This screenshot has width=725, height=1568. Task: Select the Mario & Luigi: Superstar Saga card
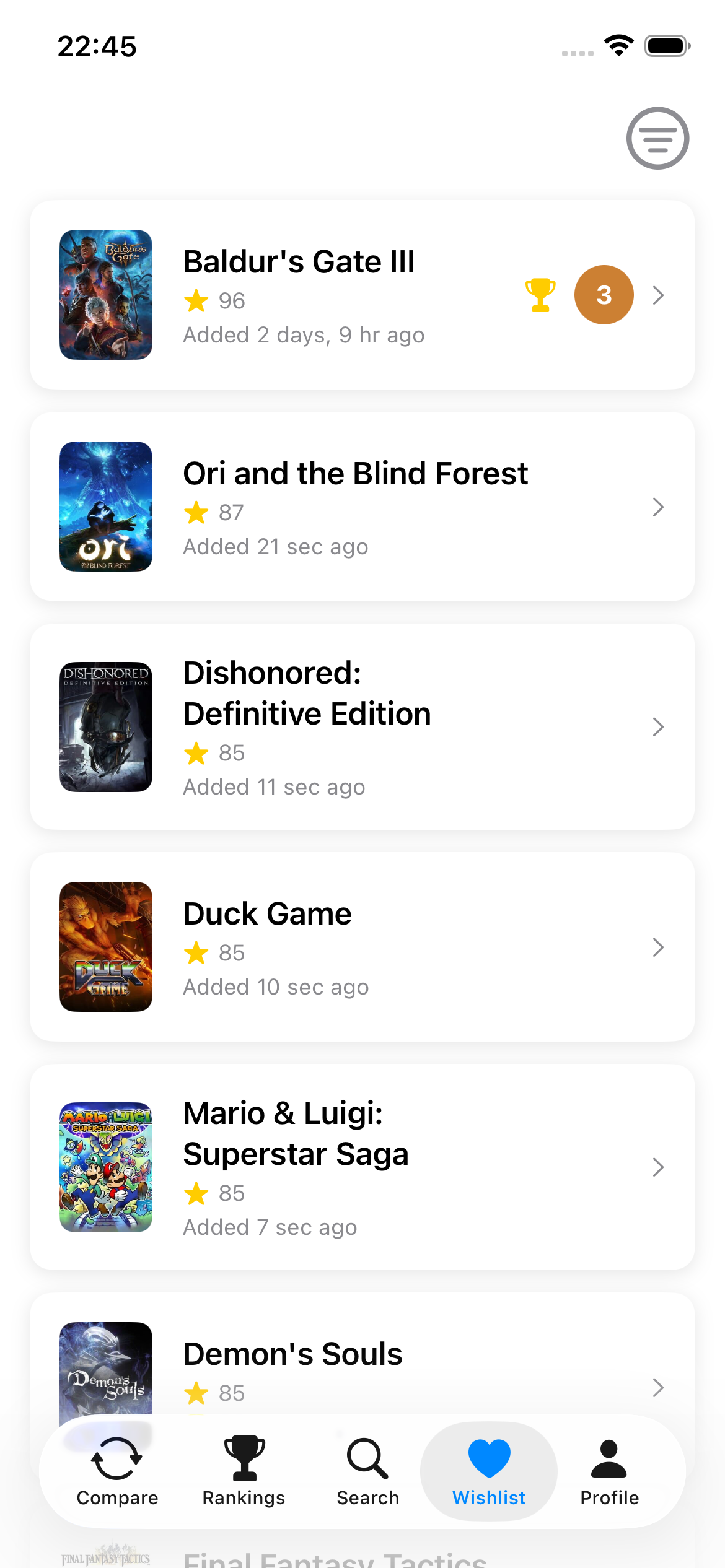tap(362, 1167)
